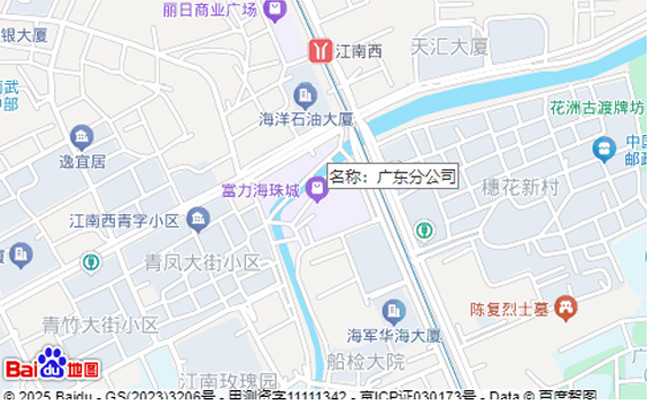Select the 陈复烈士墓 landmark marker
The height and width of the screenshot is (400, 647).
coord(566,307)
